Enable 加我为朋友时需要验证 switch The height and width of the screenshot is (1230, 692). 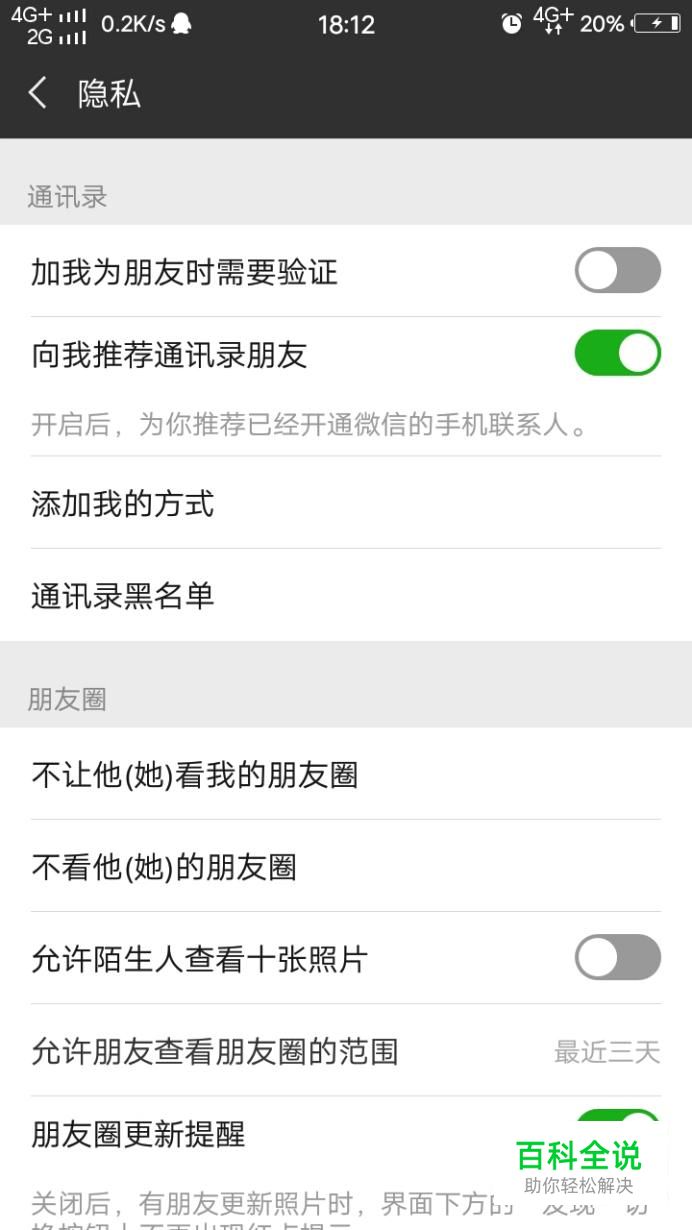(x=617, y=270)
